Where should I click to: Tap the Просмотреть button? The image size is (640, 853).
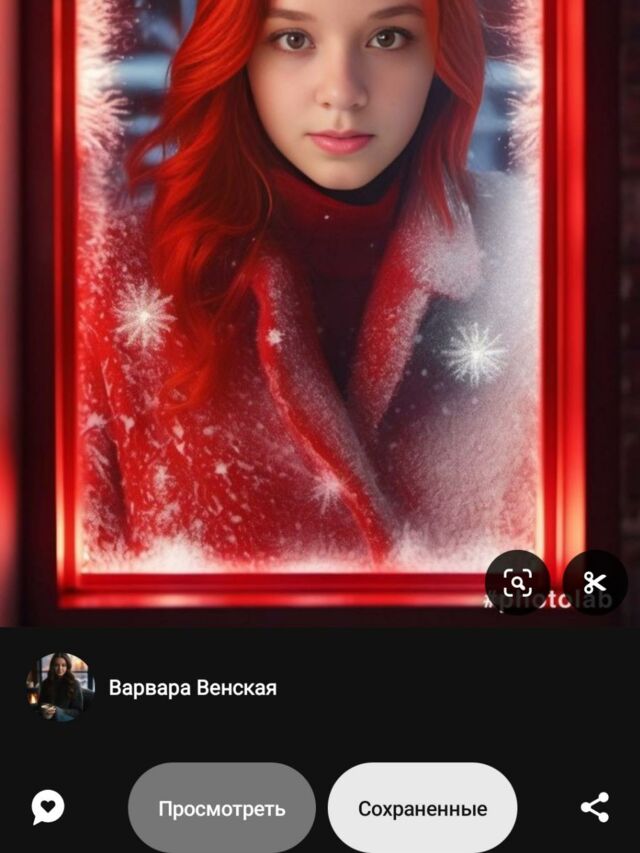[221, 809]
